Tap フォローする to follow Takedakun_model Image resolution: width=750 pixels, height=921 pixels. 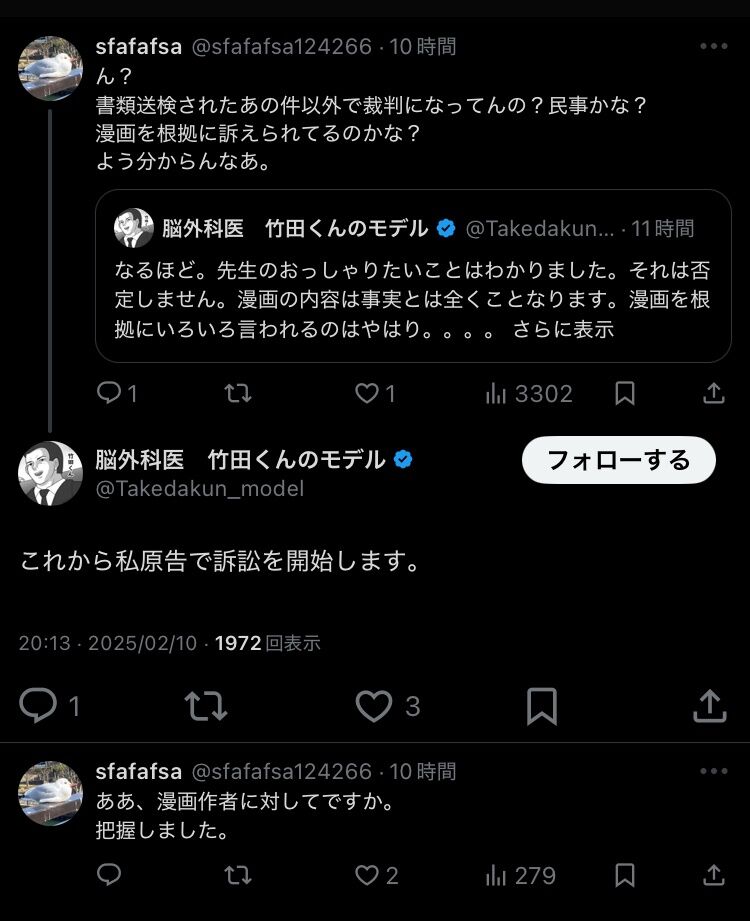[x=618, y=460]
